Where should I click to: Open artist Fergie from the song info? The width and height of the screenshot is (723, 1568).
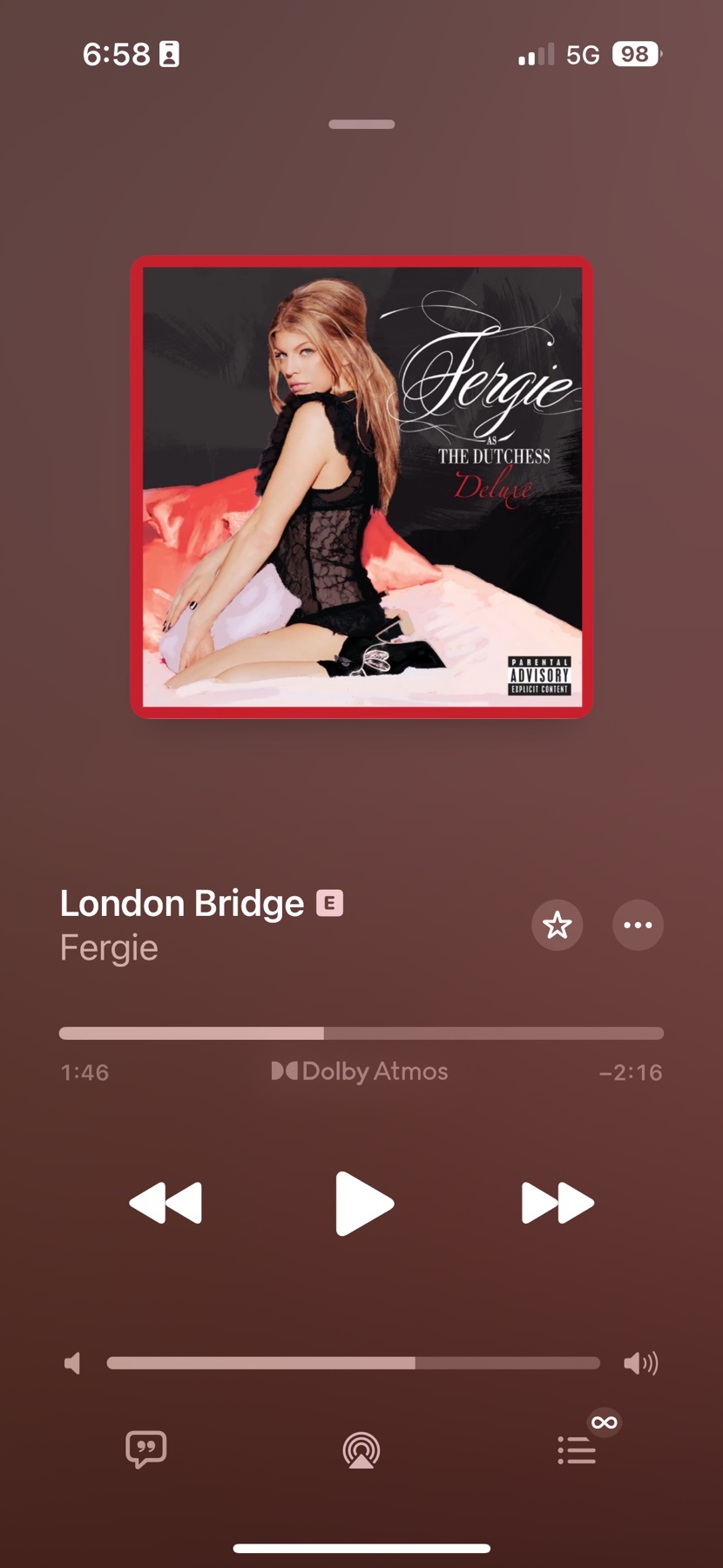109,948
